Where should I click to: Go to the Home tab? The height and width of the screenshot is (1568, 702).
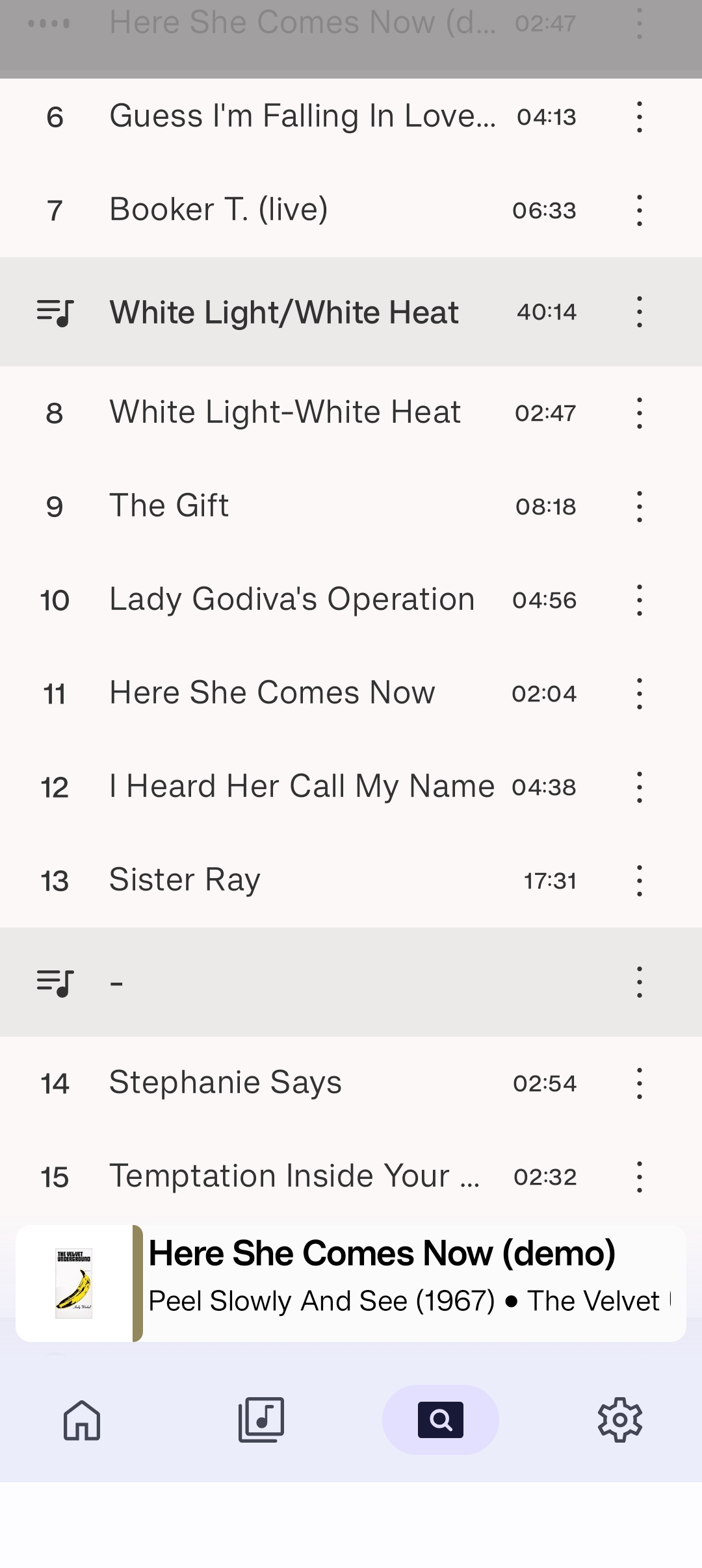click(x=82, y=1419)
